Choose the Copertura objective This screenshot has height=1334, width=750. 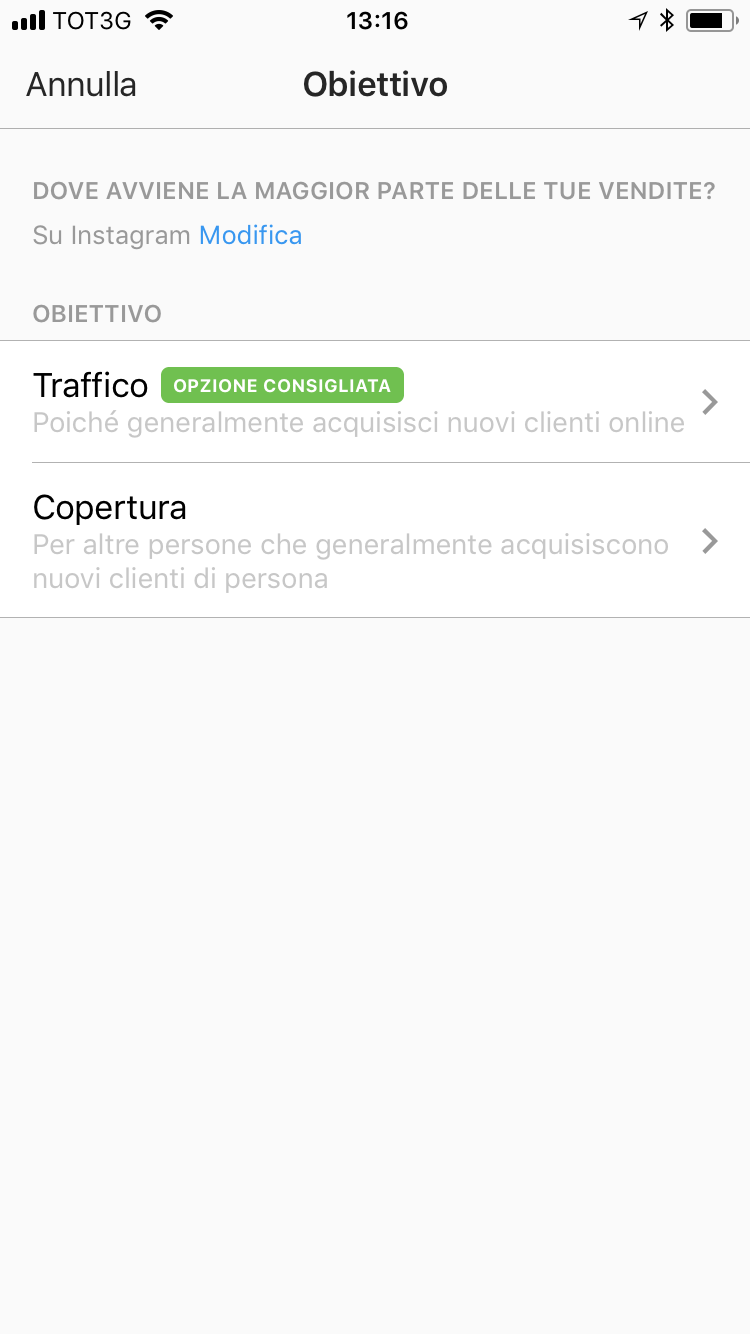point(375,540)
